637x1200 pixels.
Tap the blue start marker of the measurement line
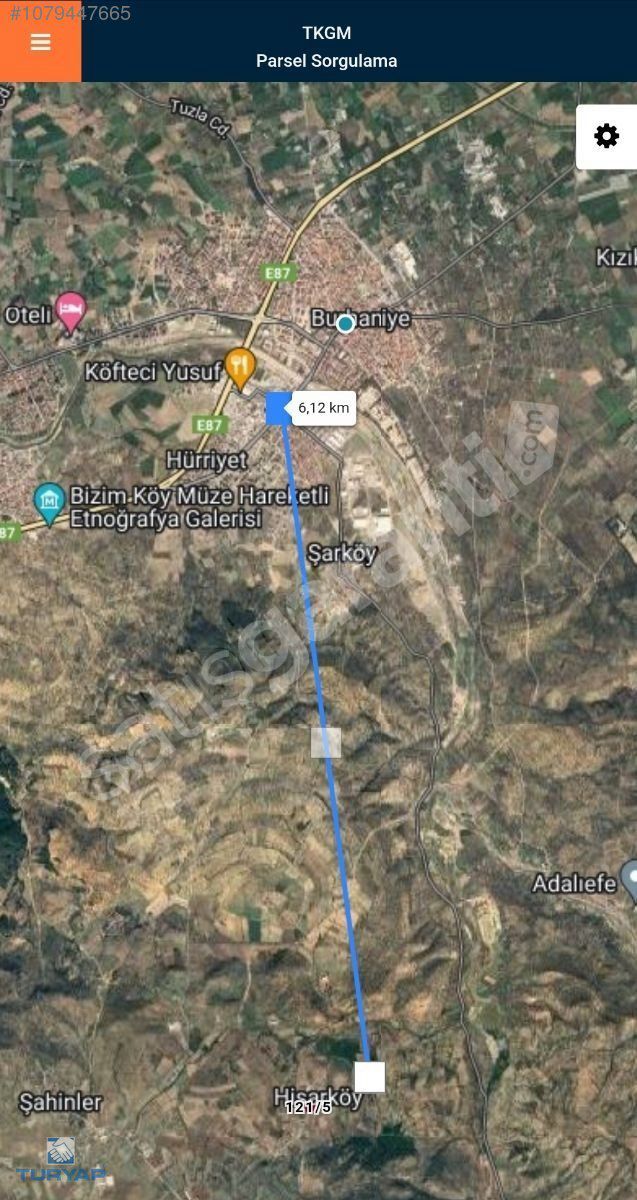click(277, 408)
